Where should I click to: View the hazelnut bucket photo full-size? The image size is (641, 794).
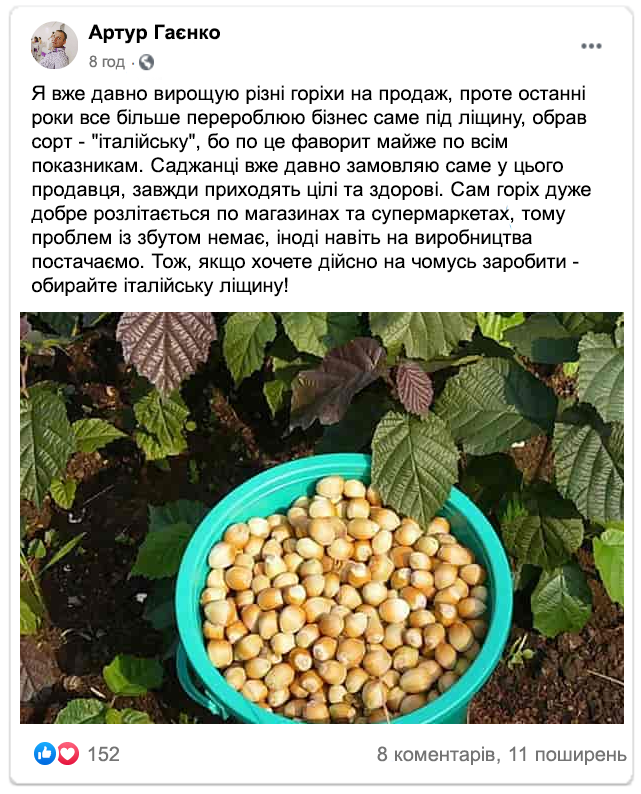click(321, 517)
